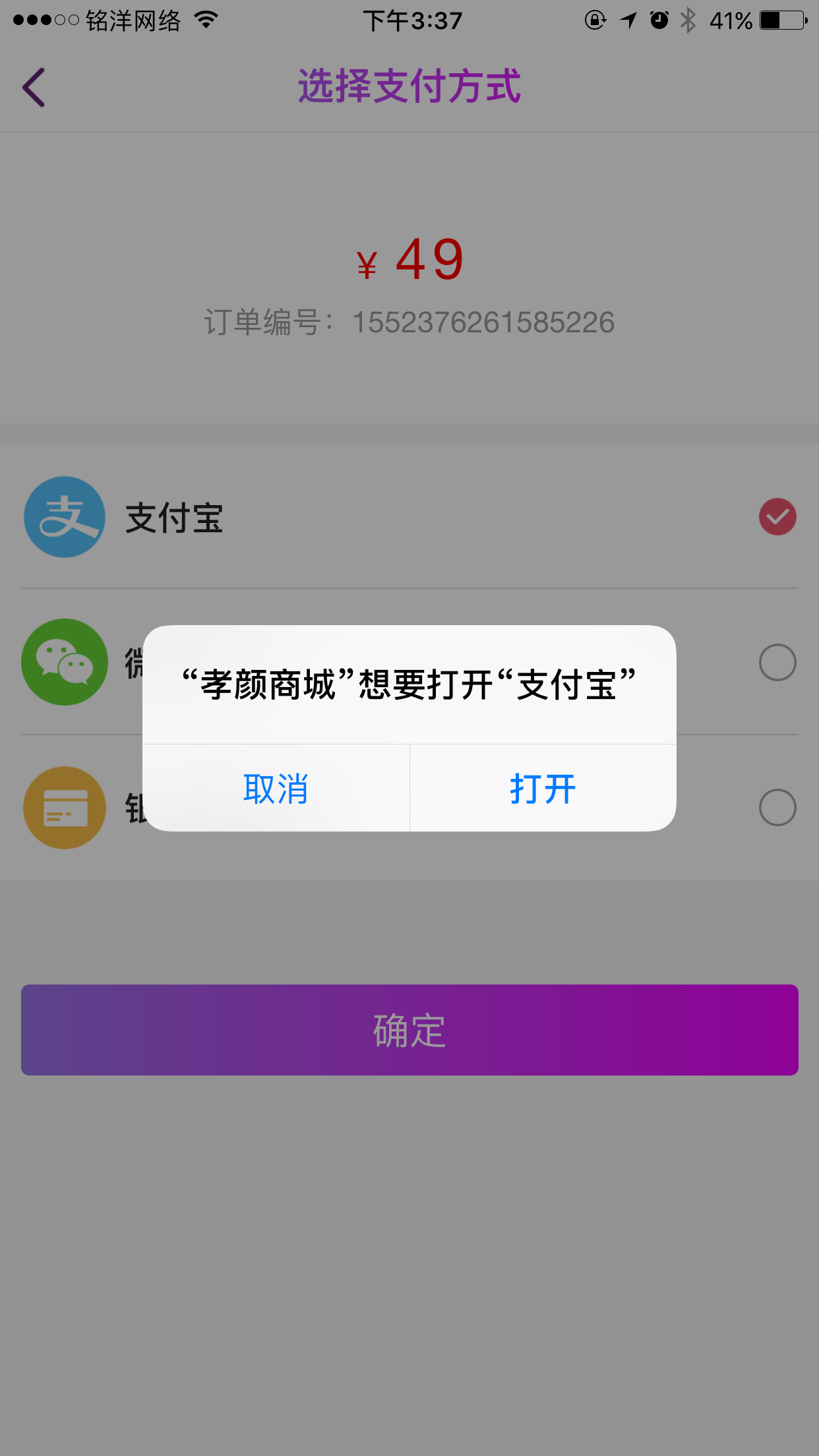This screenshot has width=819, height=1456.
Task: Tap 取消 to cancel opening Alipay
Action: point(276,788)
